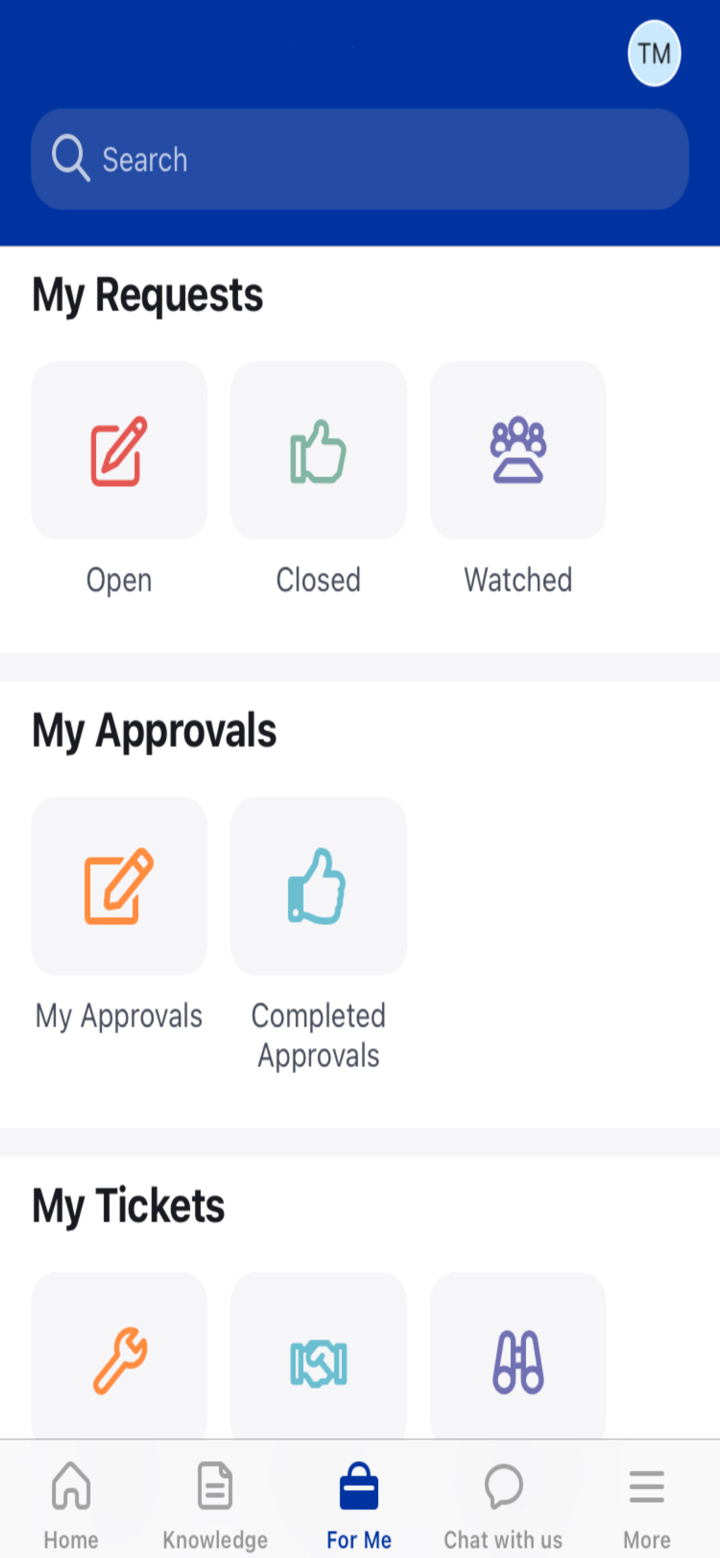Tap the orange My Approvals pencil icon
720x1558 pixels.
point(118,885)
